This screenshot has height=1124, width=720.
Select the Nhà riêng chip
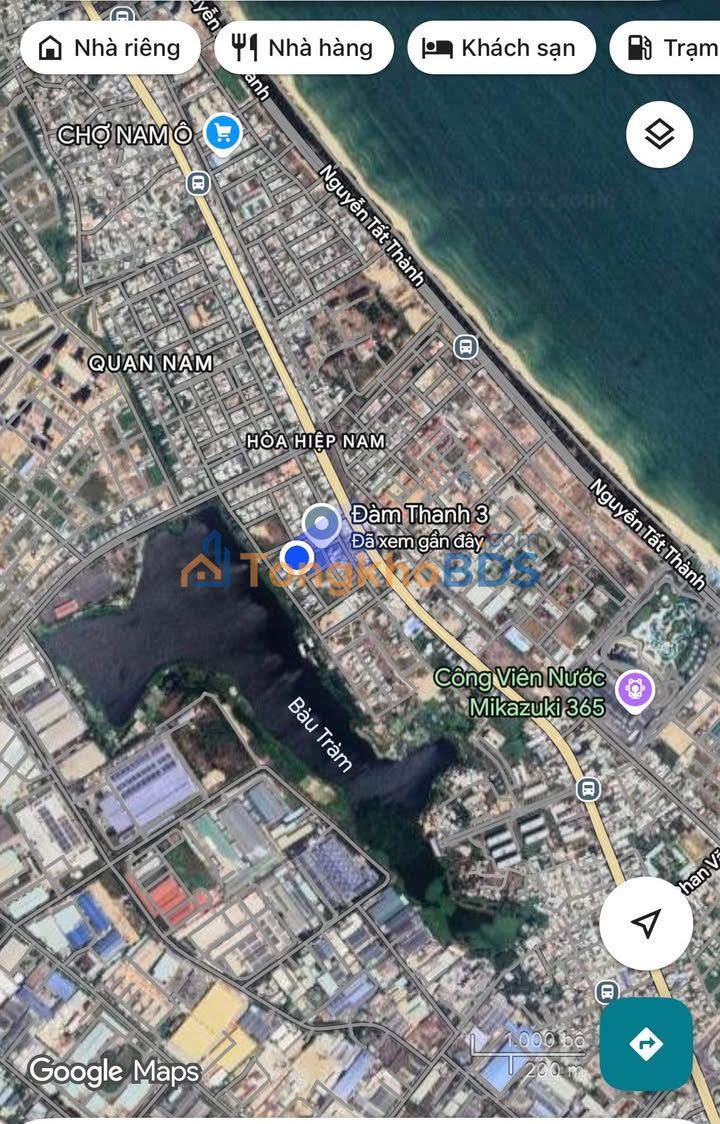tap(110, 48)
